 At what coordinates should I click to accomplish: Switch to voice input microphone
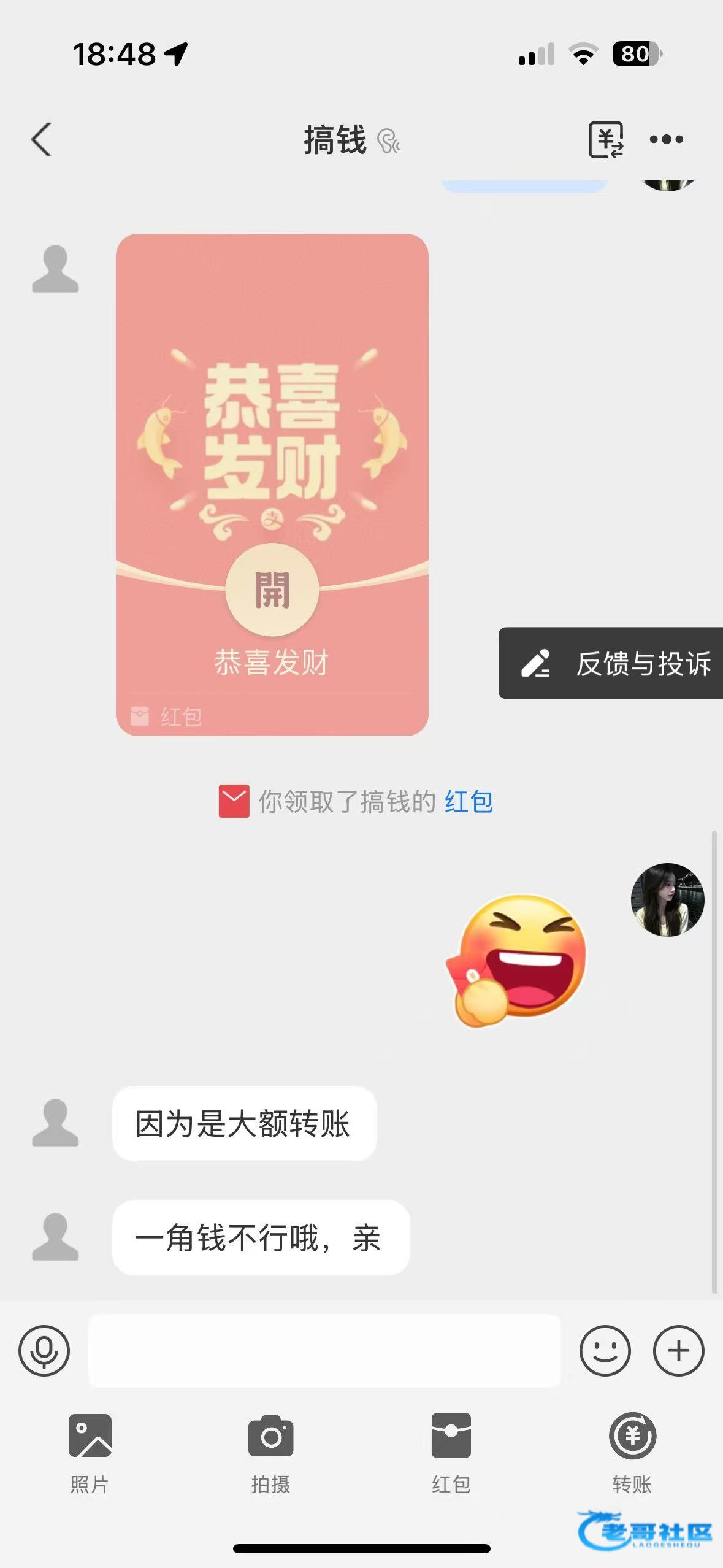[x=44, y=1351]
